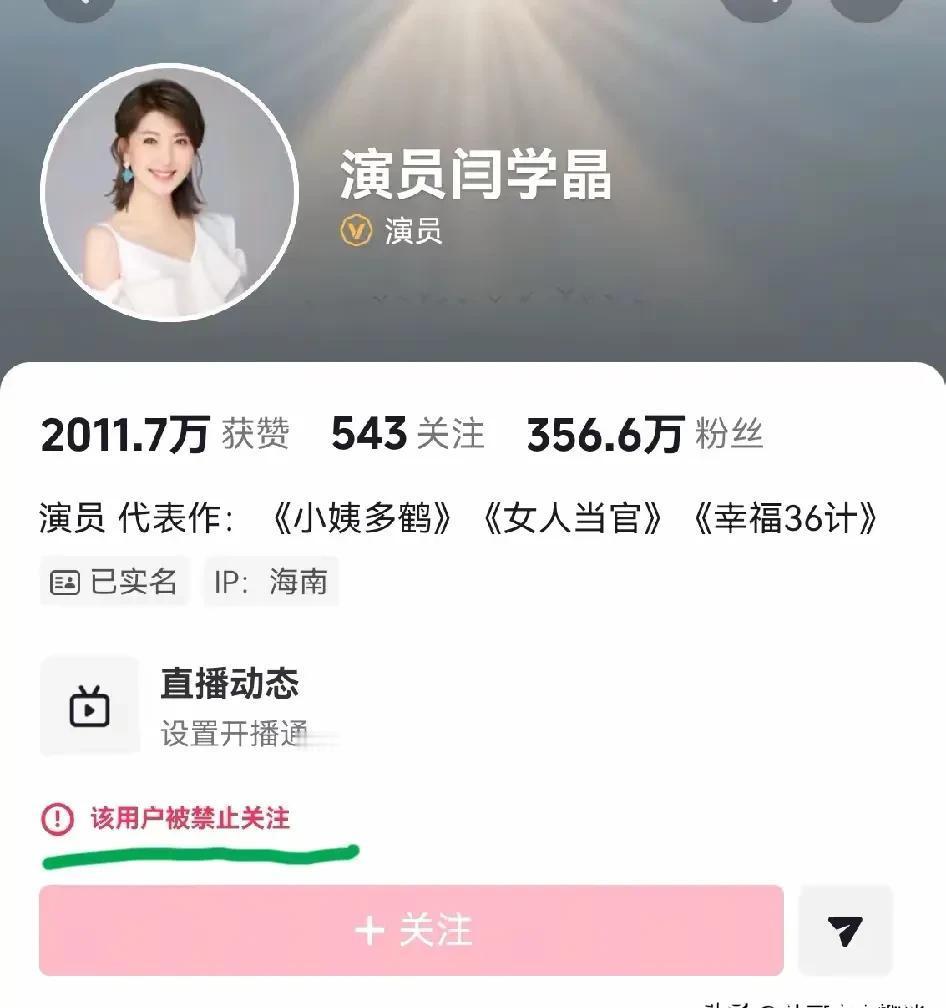This screenshot has width=946, height=1008.
Task: Click the red exclamation warning icon
Action: [57, 818]
